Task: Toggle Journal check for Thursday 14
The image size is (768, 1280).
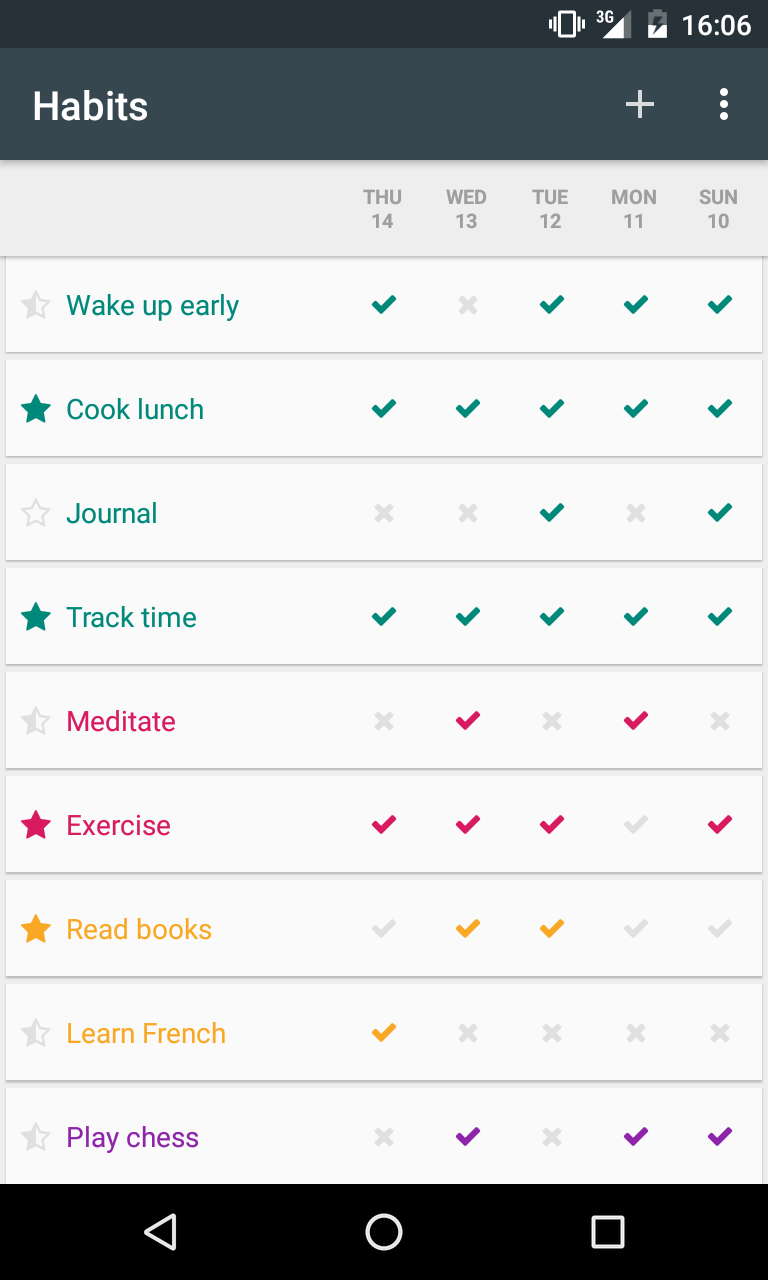Action: (x=384, y=513)
